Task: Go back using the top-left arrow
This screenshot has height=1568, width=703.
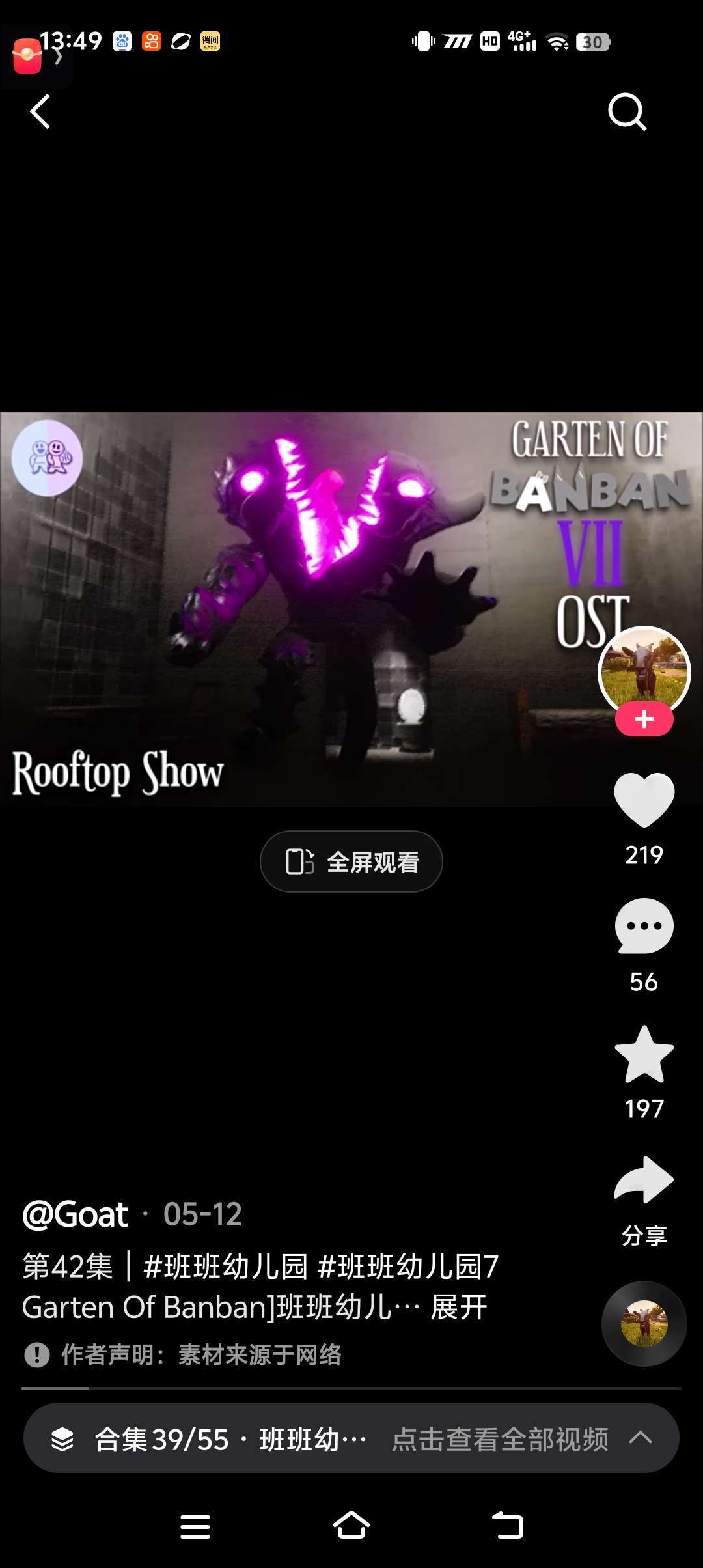Action: coord(40,112)
